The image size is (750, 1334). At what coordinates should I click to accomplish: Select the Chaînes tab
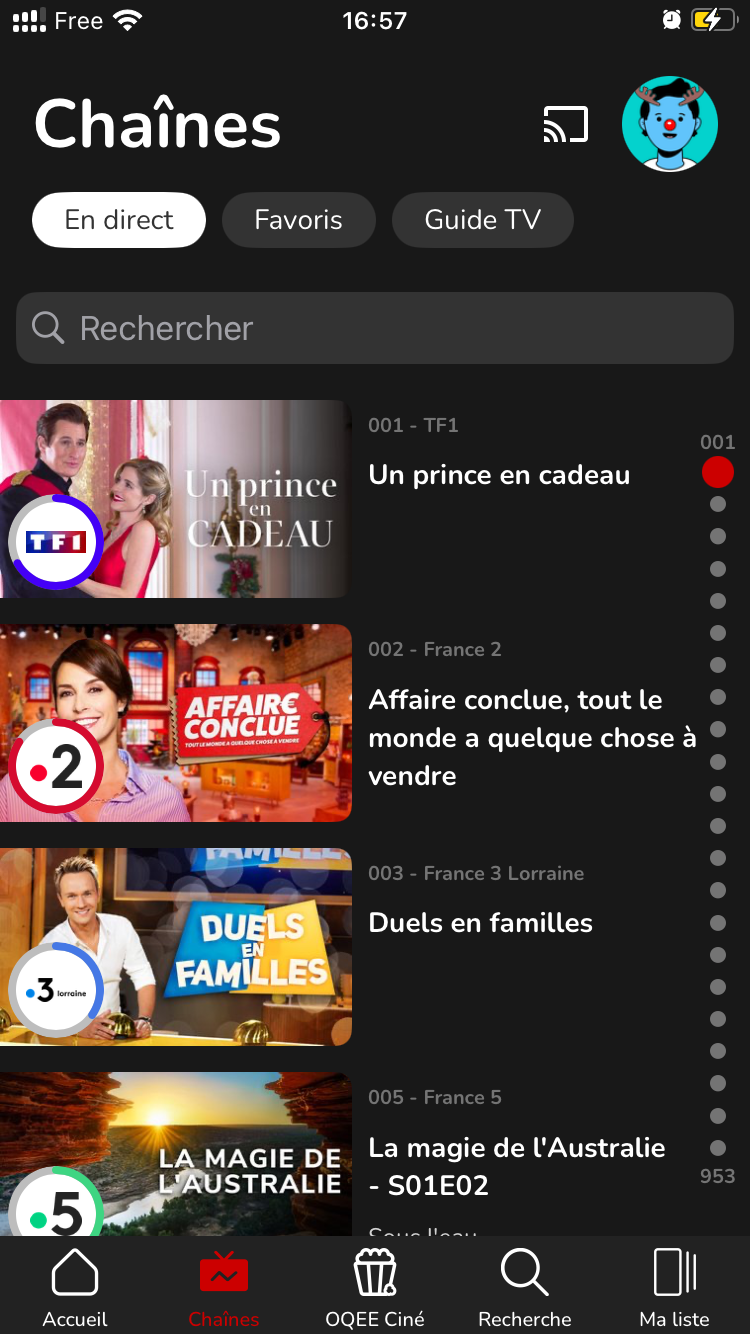(224, 1288)
